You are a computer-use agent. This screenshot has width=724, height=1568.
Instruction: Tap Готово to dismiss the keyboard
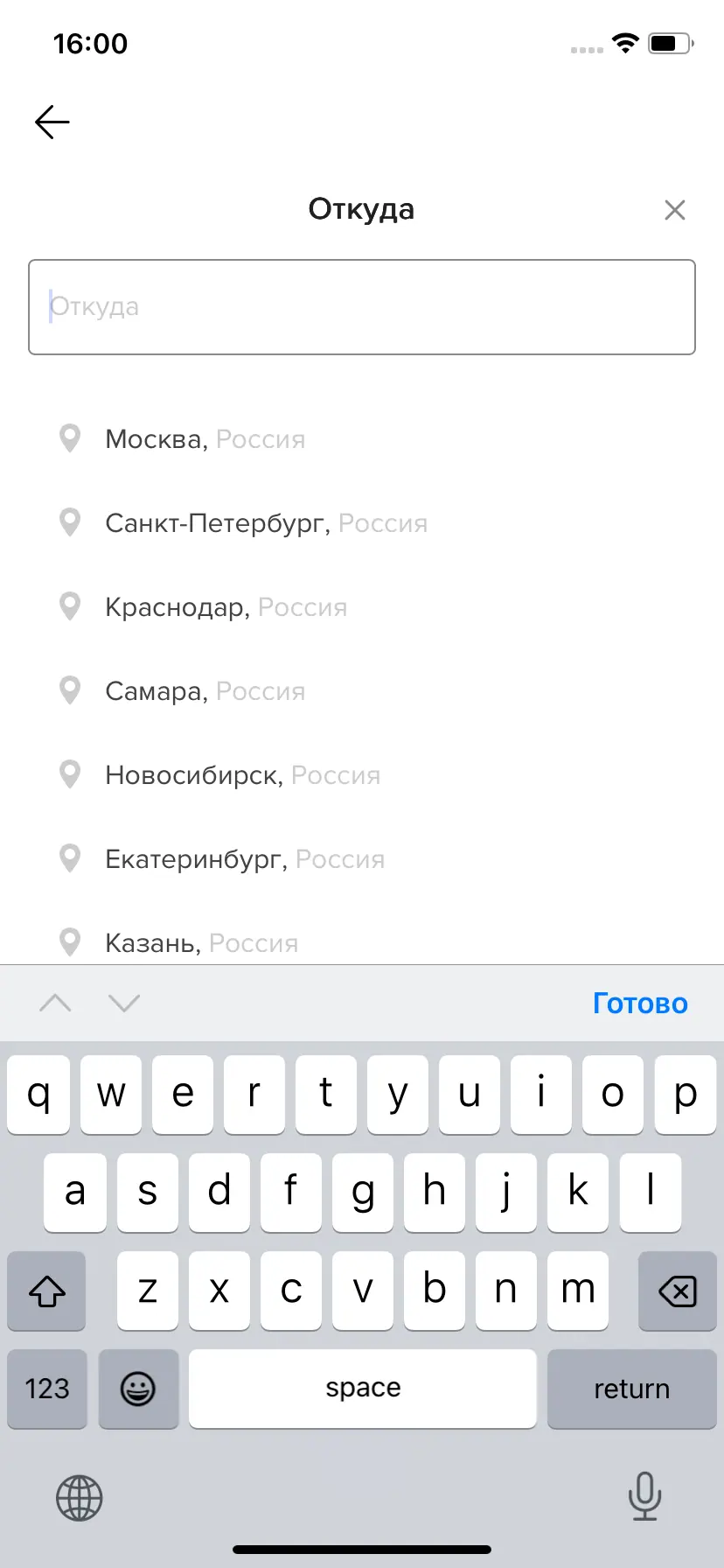coord(640,1004)
